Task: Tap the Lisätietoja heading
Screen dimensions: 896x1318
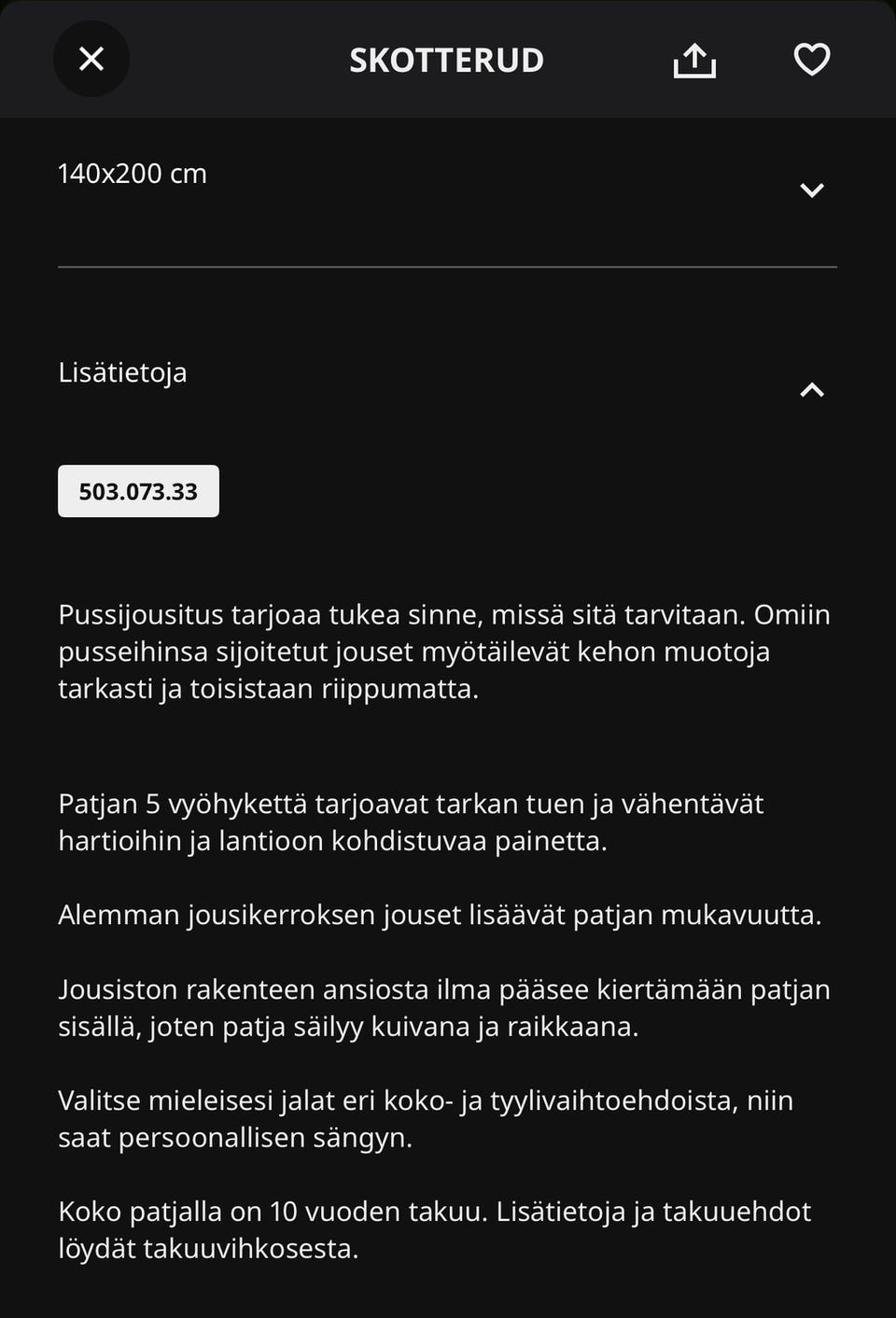Action: [x=122, y=372]
